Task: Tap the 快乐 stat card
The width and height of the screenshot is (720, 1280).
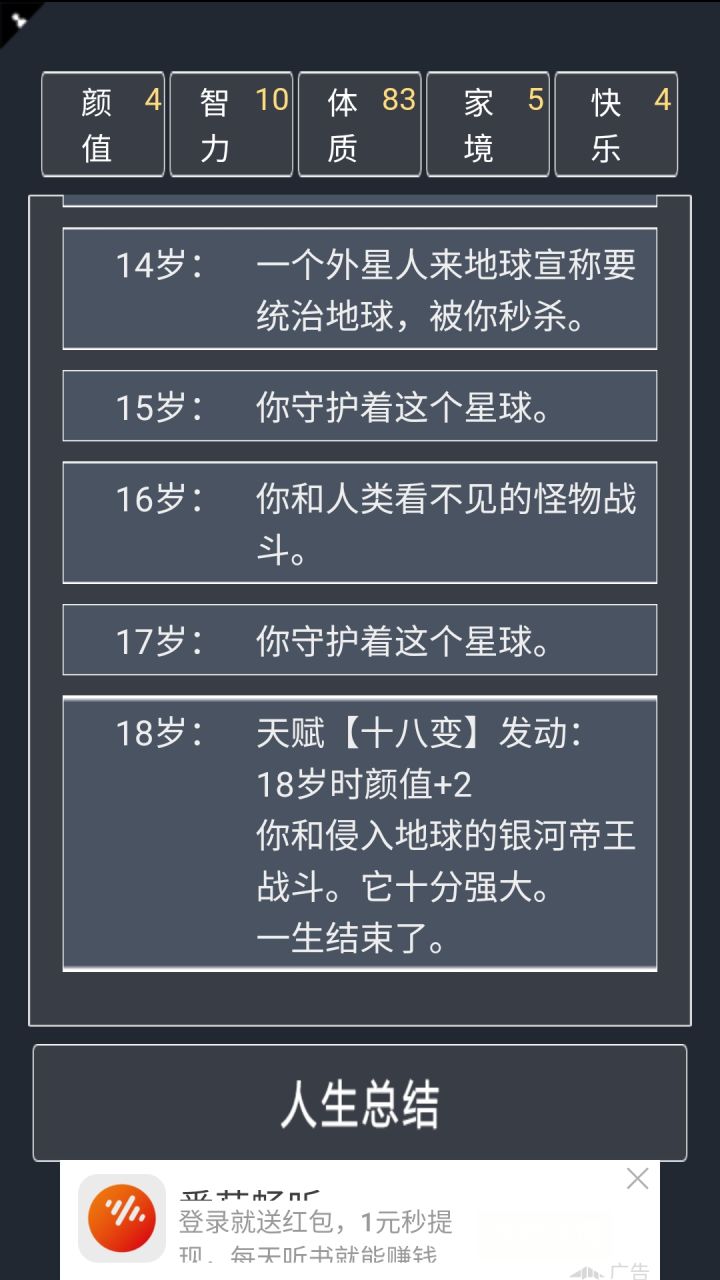Action: pos(616,123)
